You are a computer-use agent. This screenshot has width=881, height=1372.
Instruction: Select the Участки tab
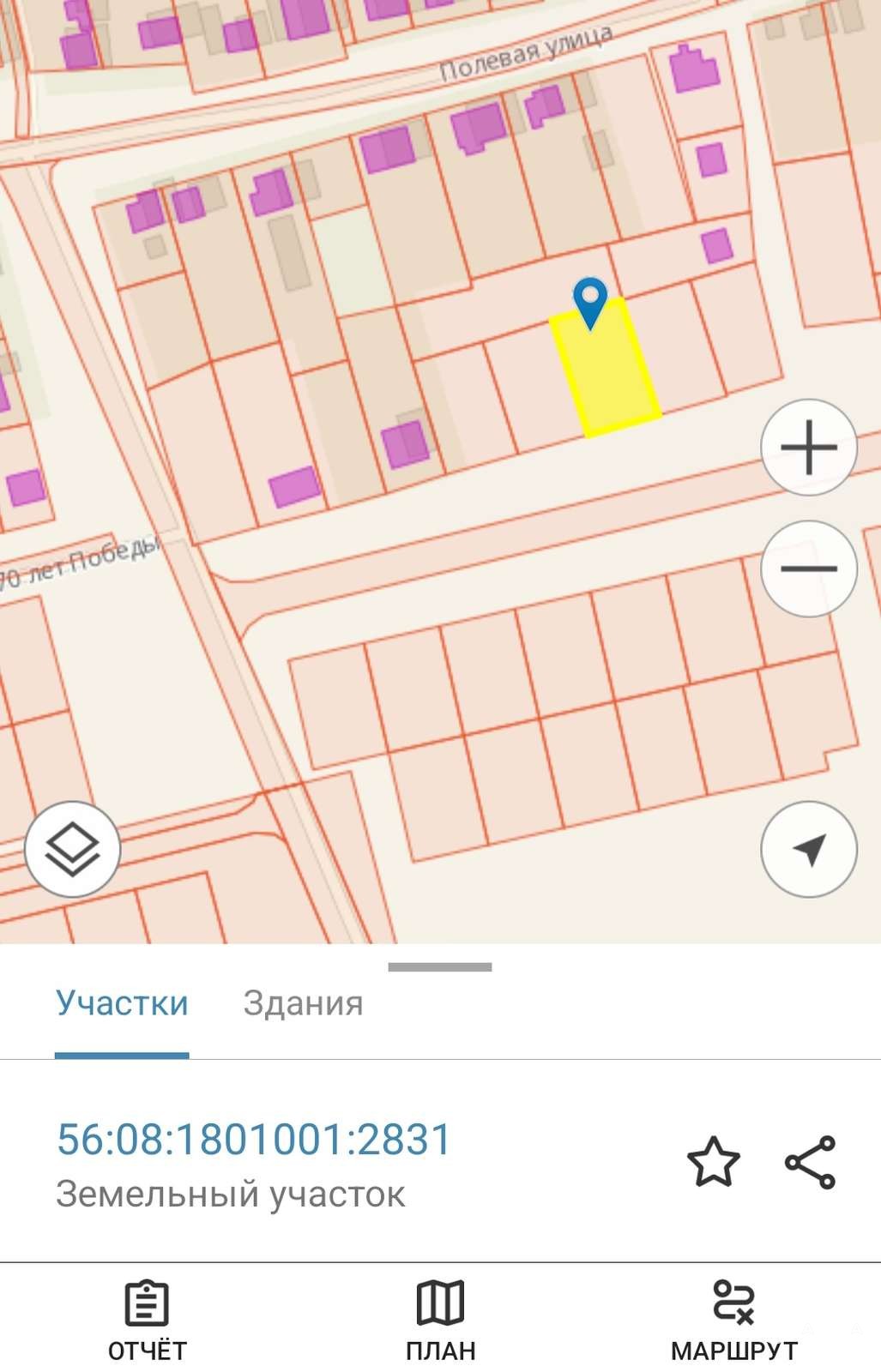coord(122,1003)
